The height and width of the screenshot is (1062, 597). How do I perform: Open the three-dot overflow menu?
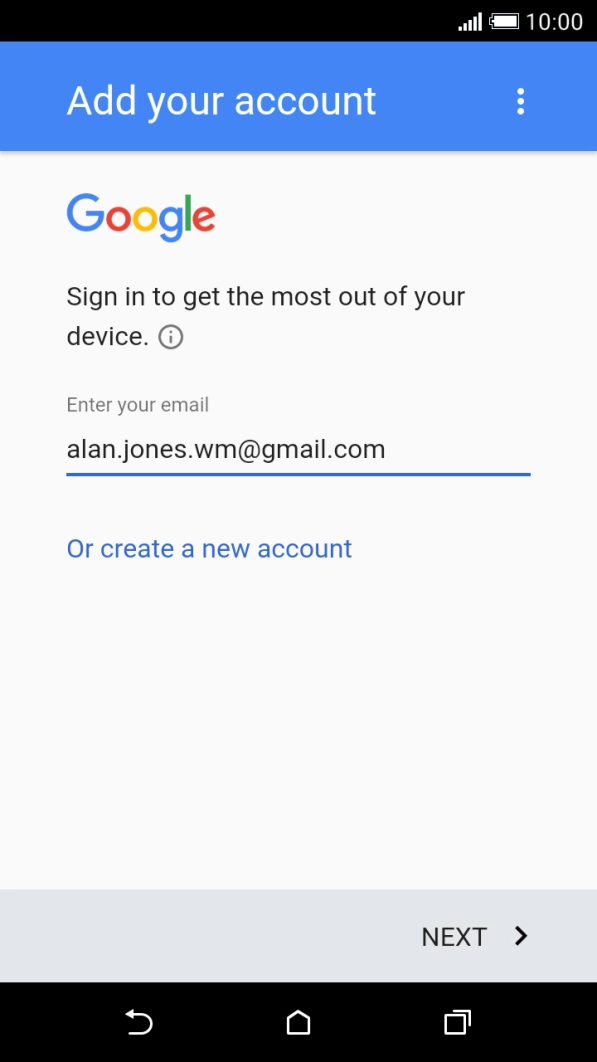[520, 102]
